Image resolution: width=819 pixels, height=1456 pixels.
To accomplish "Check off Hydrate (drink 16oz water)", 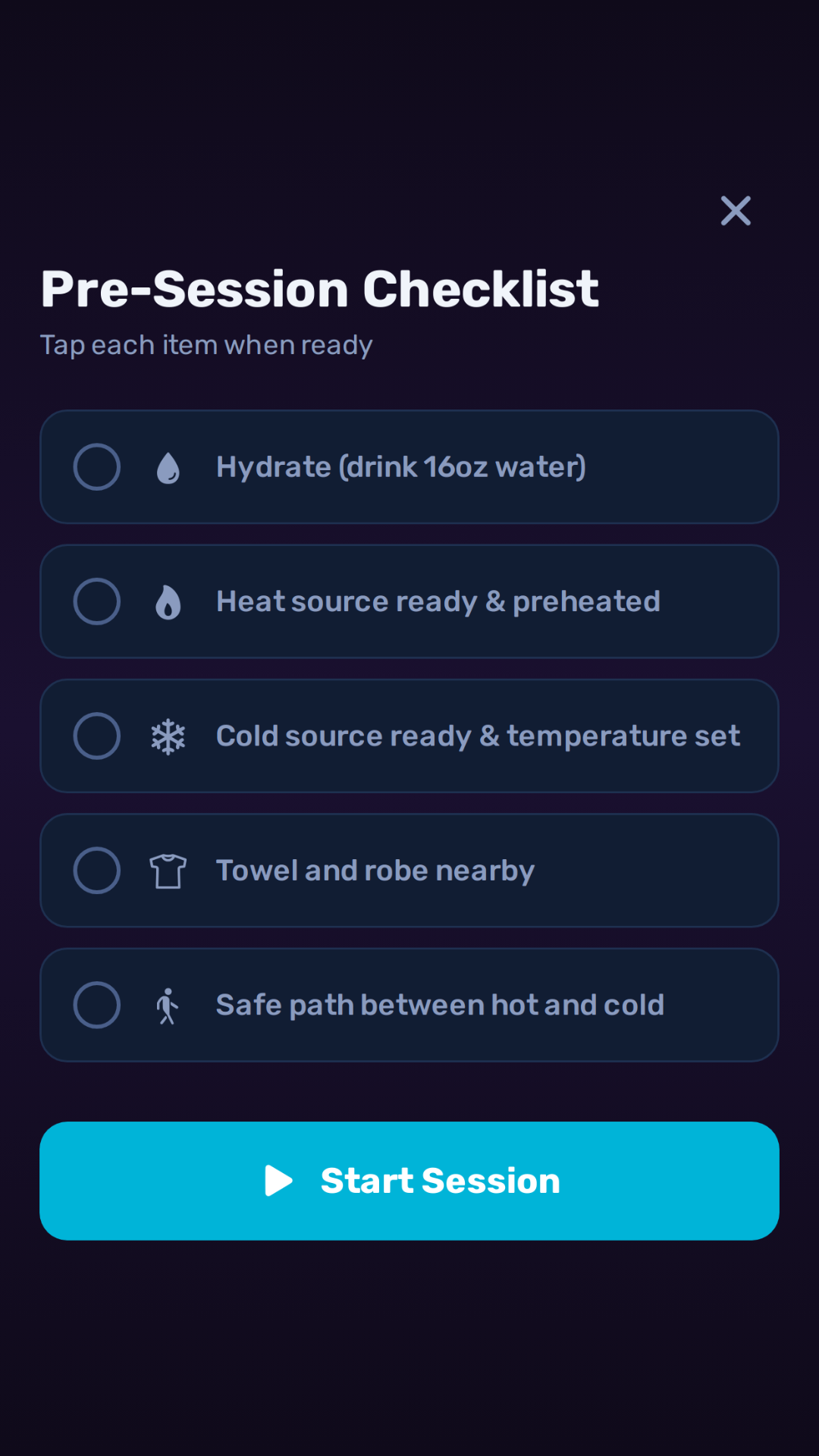I will pos(96,466).
